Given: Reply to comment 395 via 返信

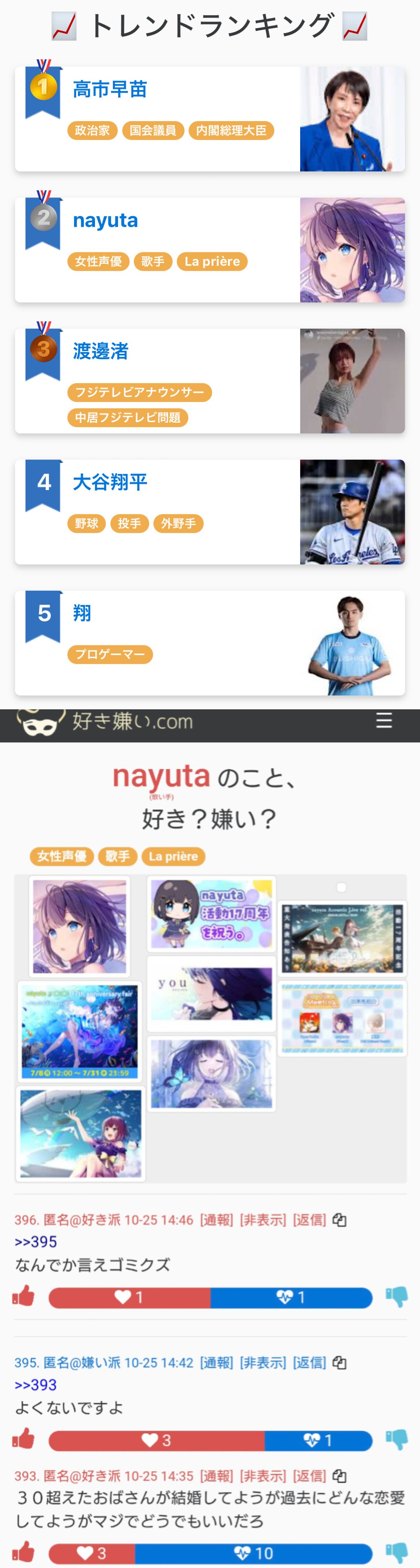Looking at the screenshot, I should 309,1363.
